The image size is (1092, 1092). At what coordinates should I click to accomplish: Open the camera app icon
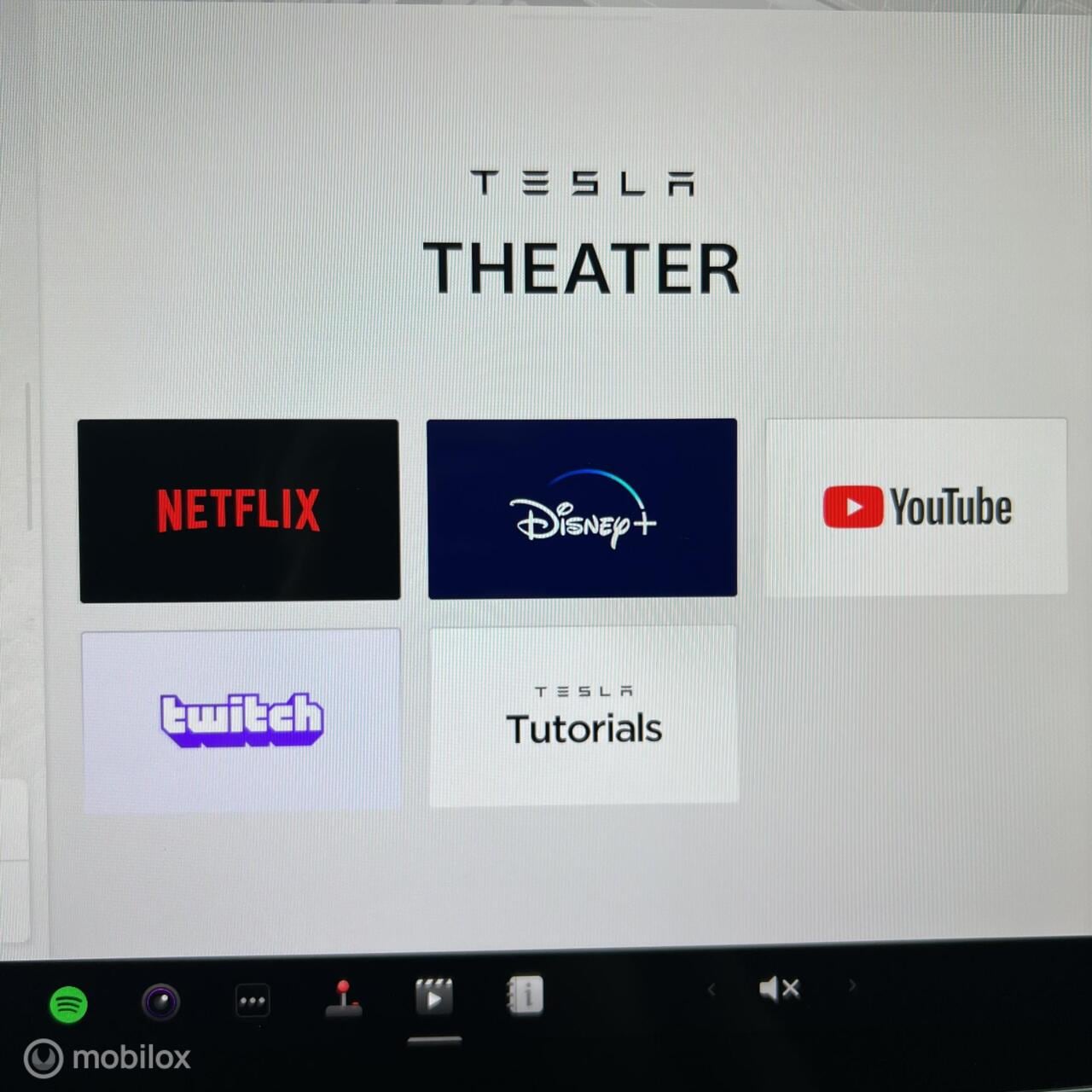click(160, 1002)
